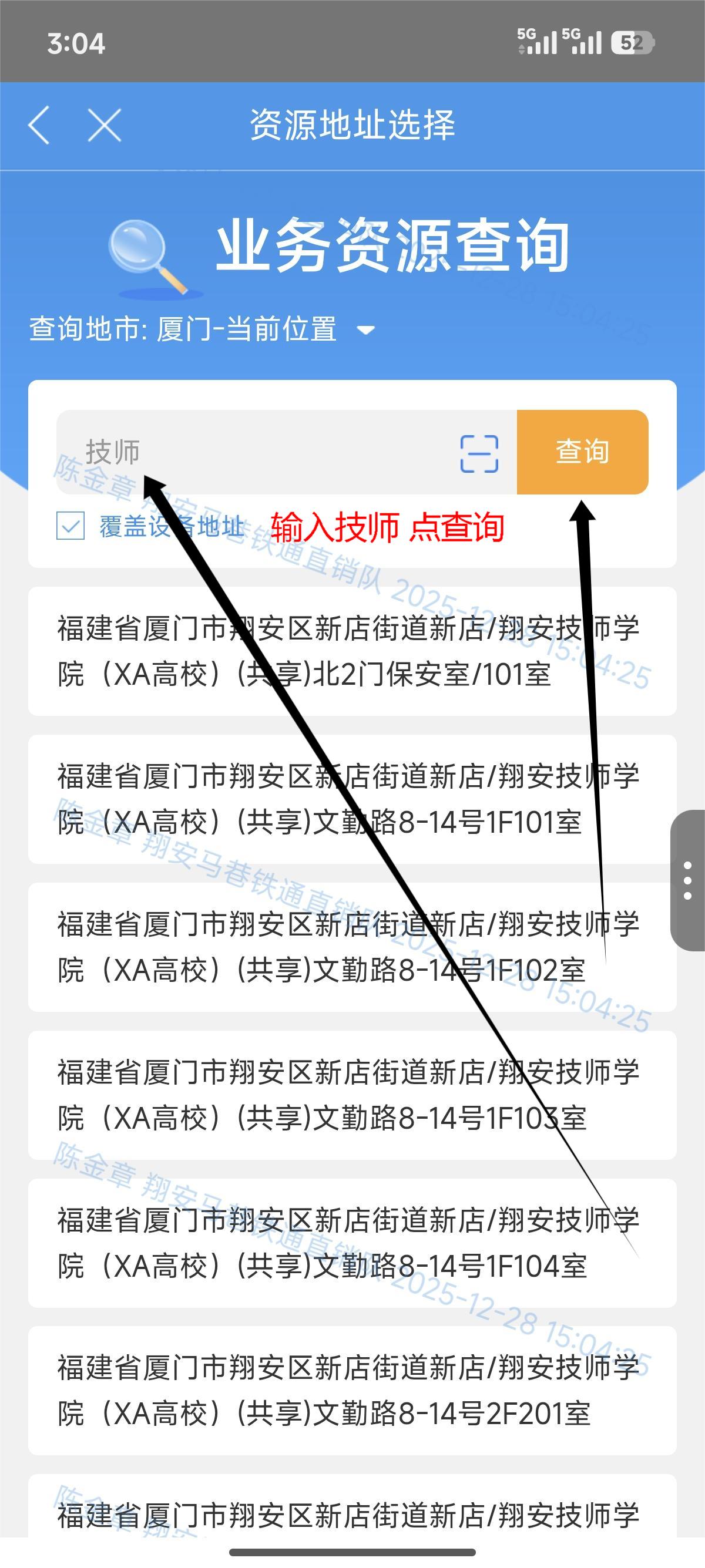Viewport: 705px width, 1568px height.
Task: Expand the 查询地市 city dropdown
Action: (365, 330)
